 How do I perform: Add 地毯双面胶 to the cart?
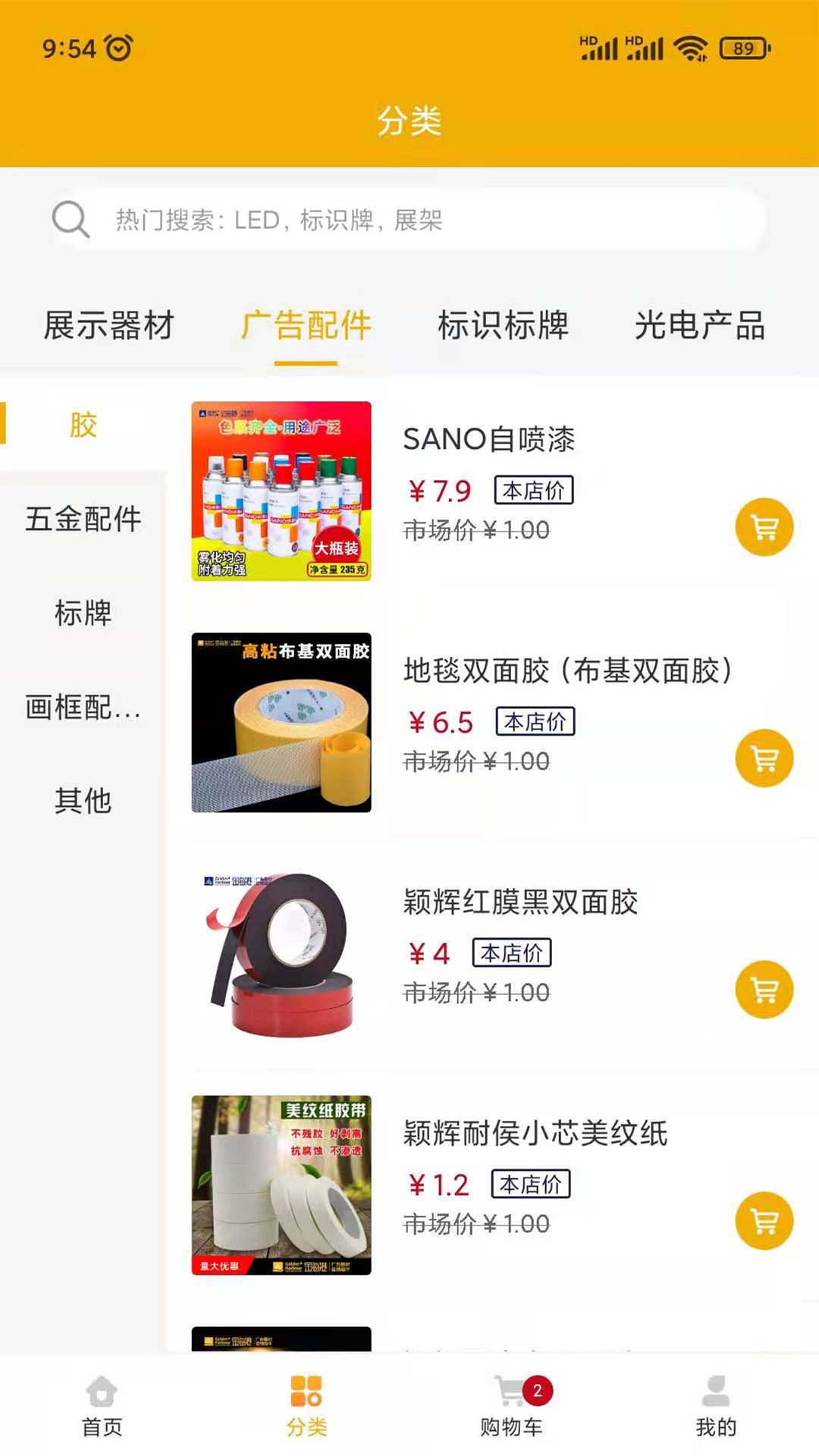pos(764,758)
